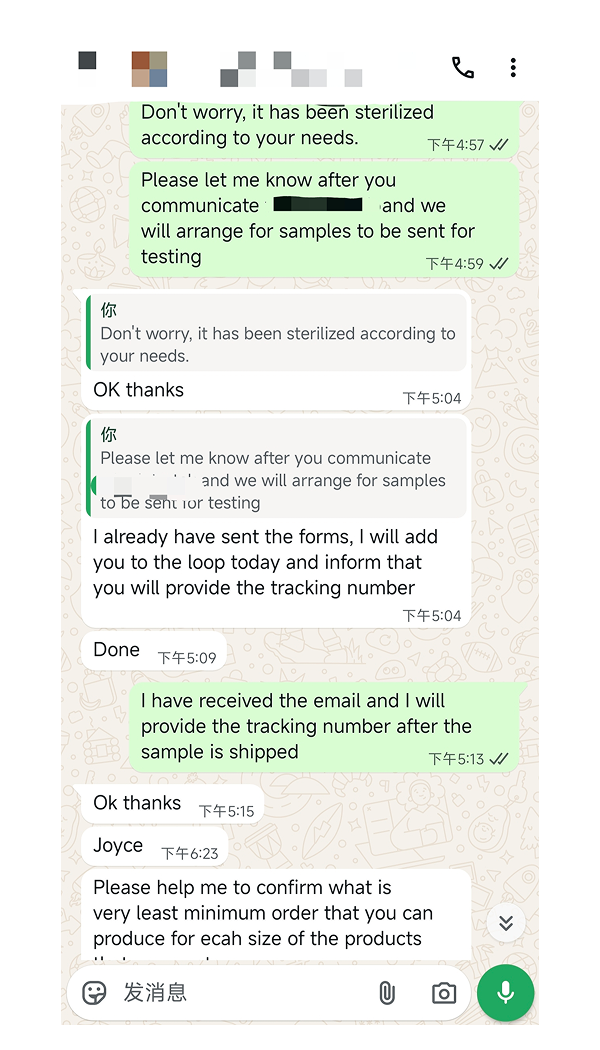Start a voice call with this contact
The width and height of the screenshot is (600, 1050).
point(463,68)
